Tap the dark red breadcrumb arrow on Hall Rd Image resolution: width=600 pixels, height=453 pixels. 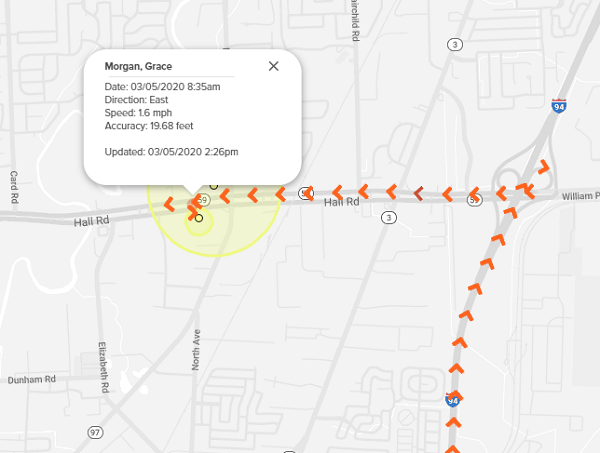click(x=419, y=192)
